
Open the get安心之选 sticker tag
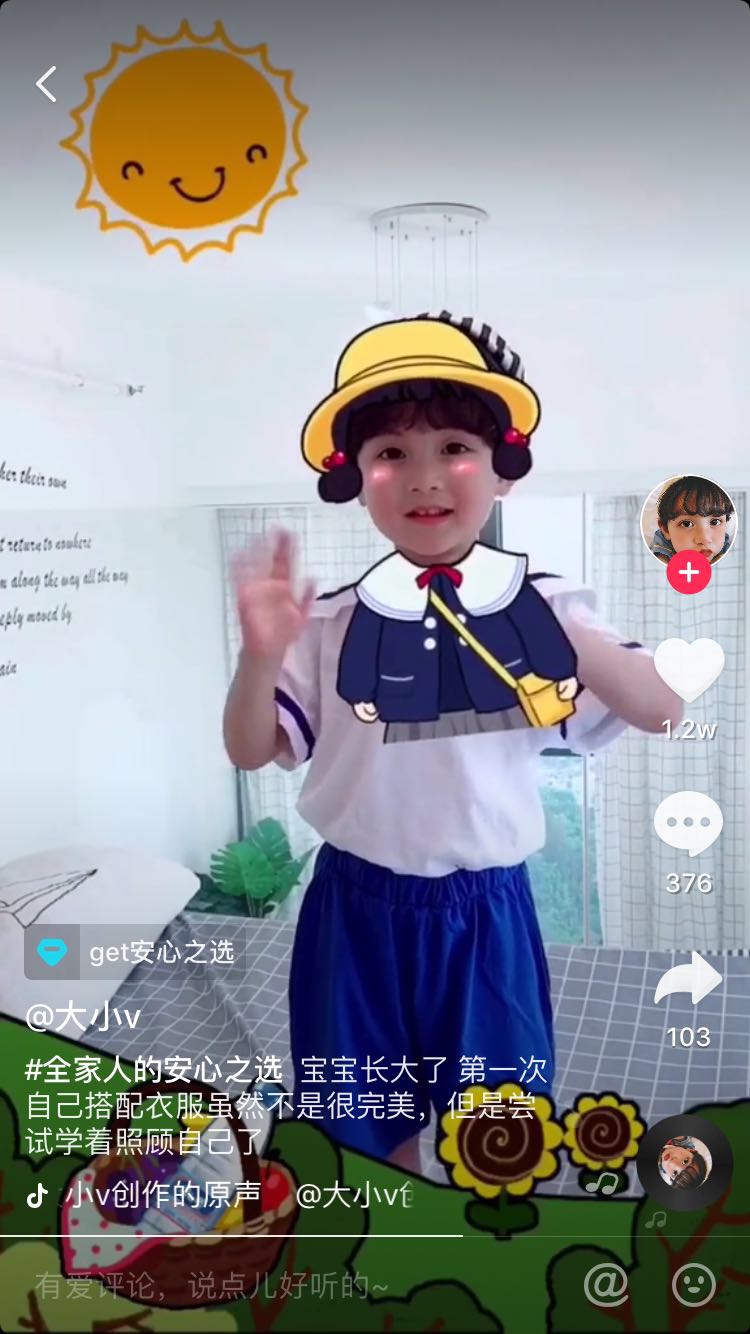135,951
